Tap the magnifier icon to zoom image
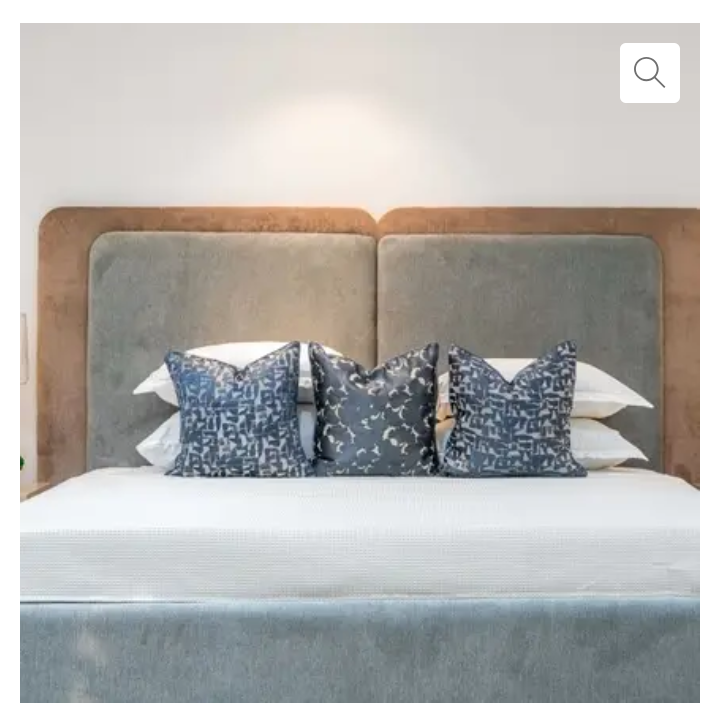 point(649,73)
